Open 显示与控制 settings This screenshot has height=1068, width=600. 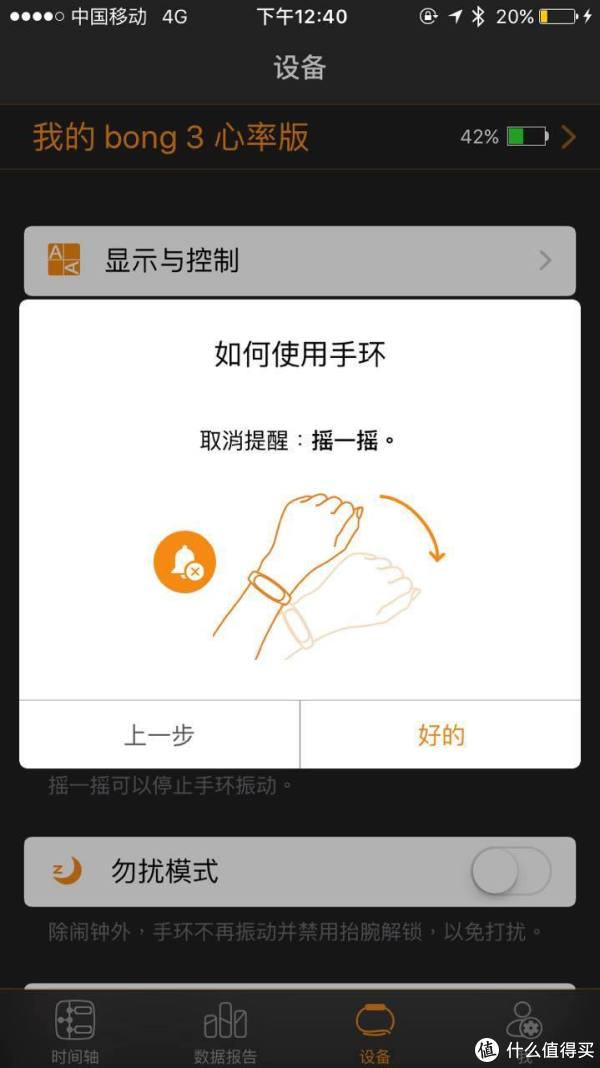tap(300, 261)
